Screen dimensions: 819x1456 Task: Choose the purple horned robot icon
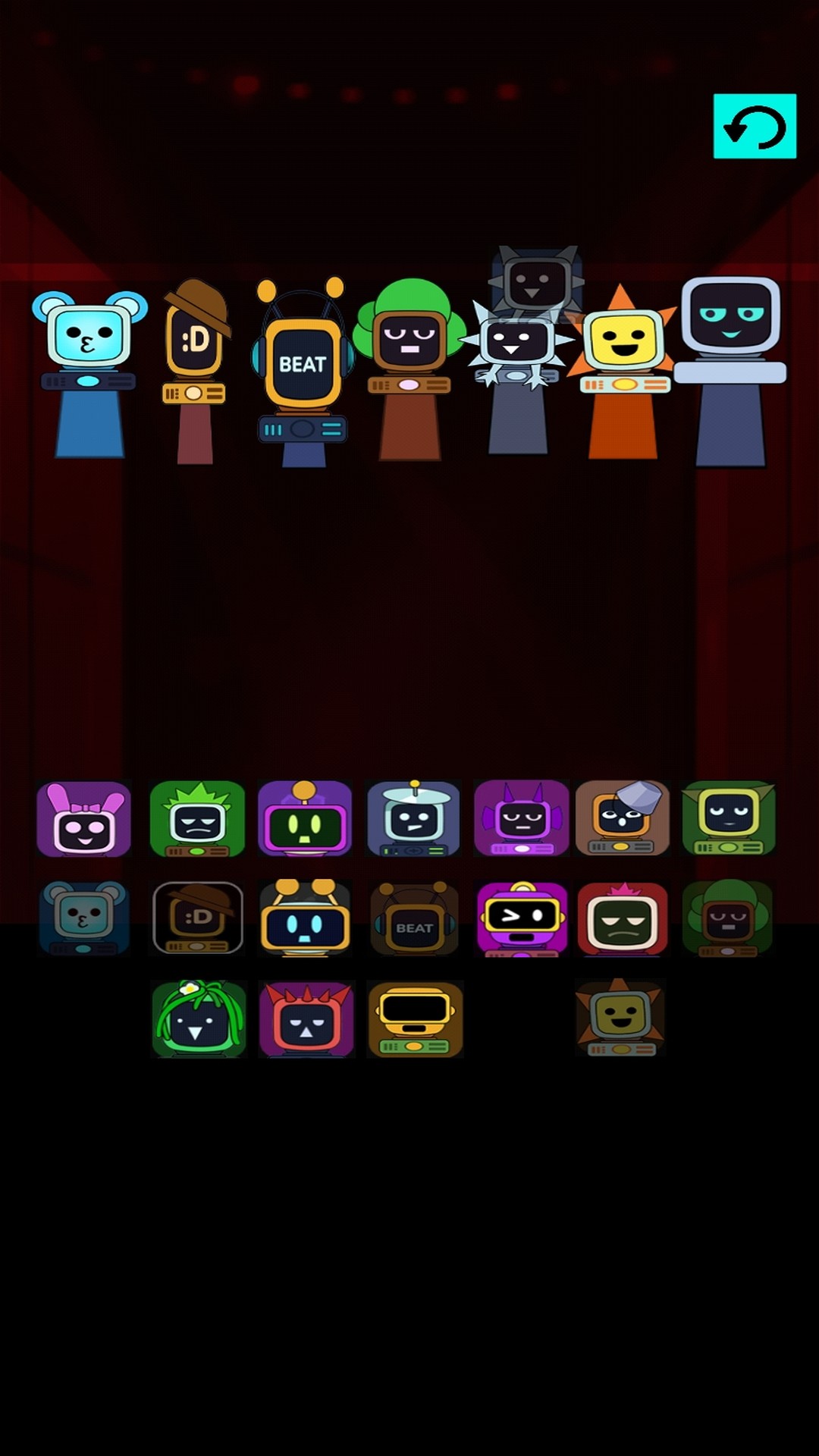[x=521, y=819]
